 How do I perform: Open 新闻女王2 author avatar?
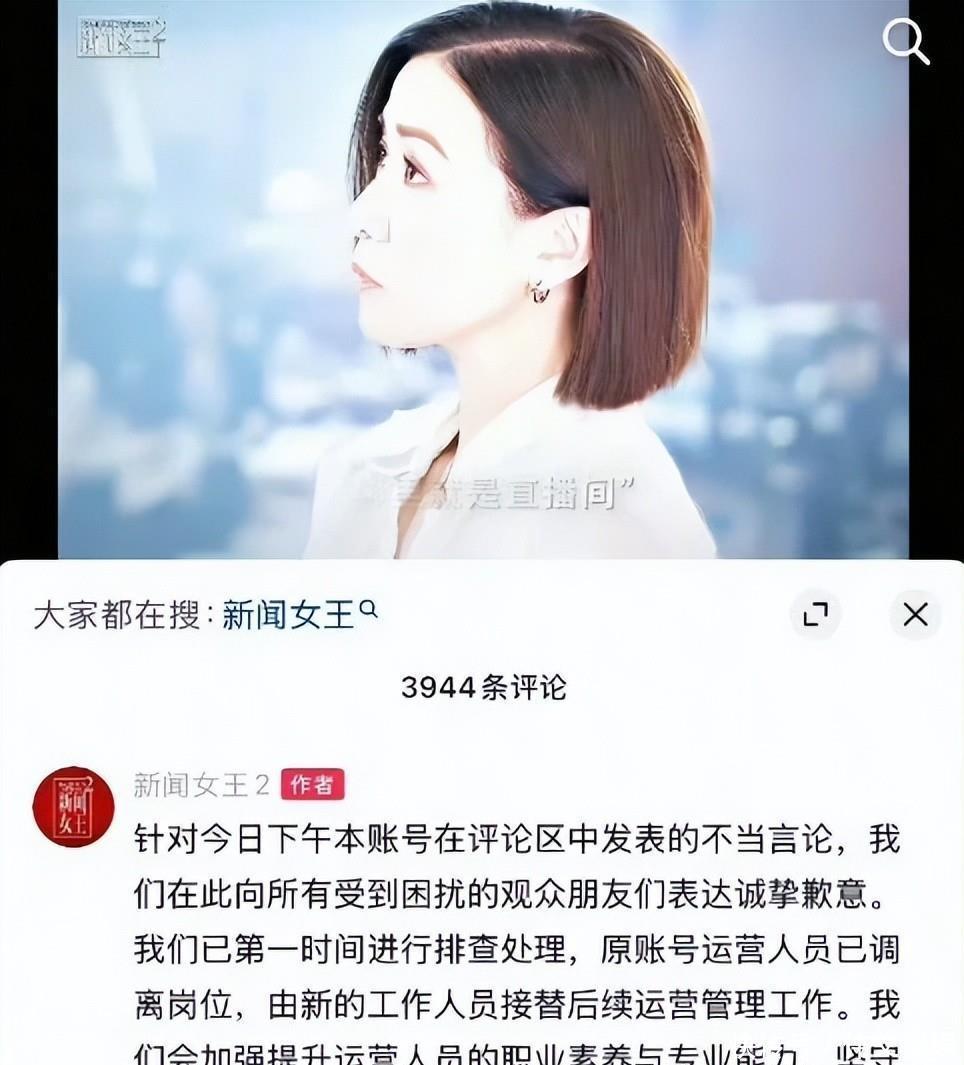(73, 807)
